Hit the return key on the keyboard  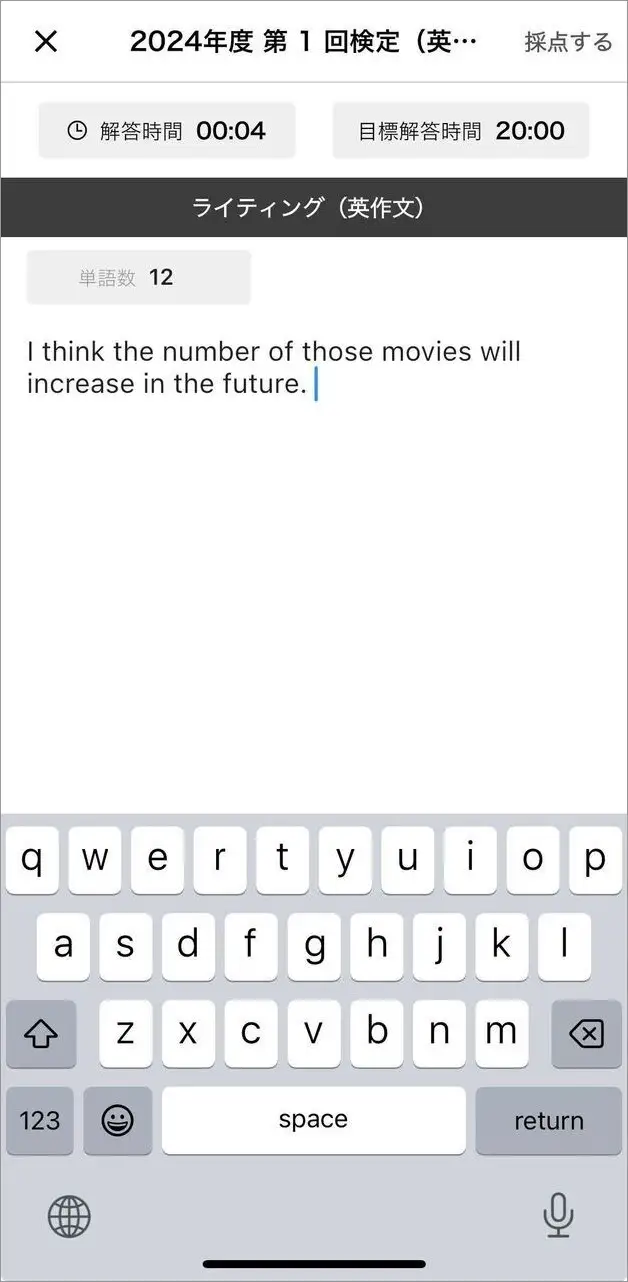[548, 1120]
